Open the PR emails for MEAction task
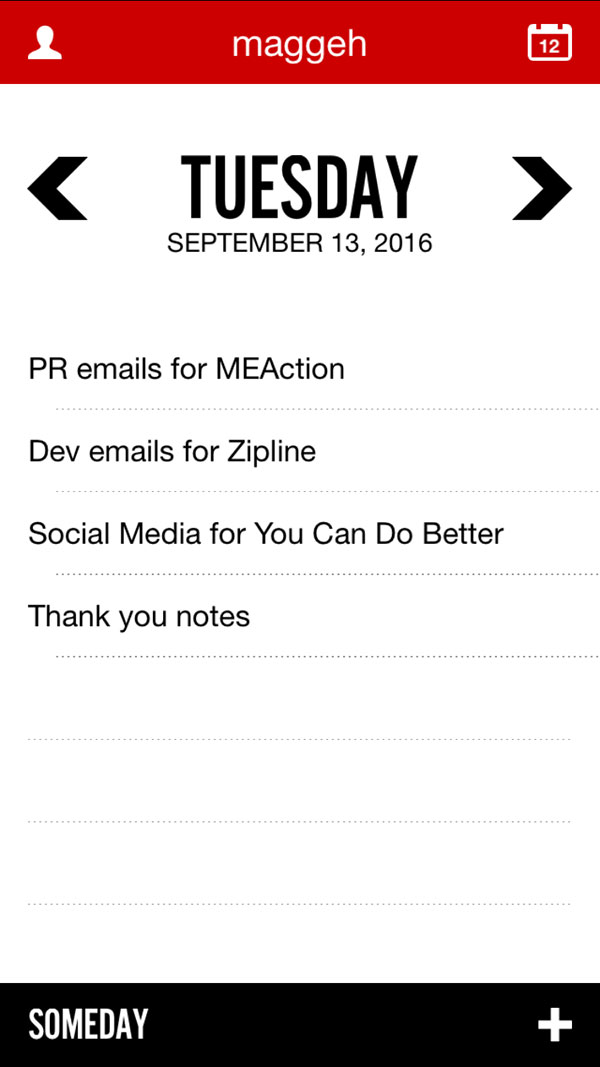The image size is (600, 1067). pyautogui.click(x=187, y=369)
